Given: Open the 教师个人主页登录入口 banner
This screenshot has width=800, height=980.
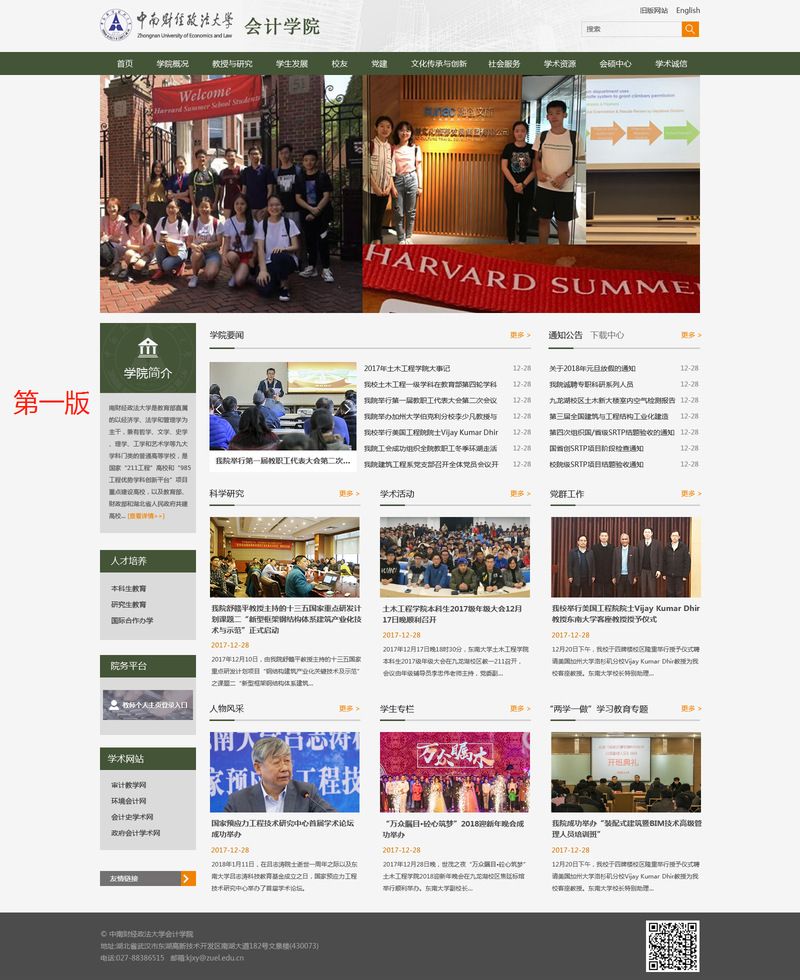Looking at the screenshot, I should pyautogui.click(x=148, y=704).
